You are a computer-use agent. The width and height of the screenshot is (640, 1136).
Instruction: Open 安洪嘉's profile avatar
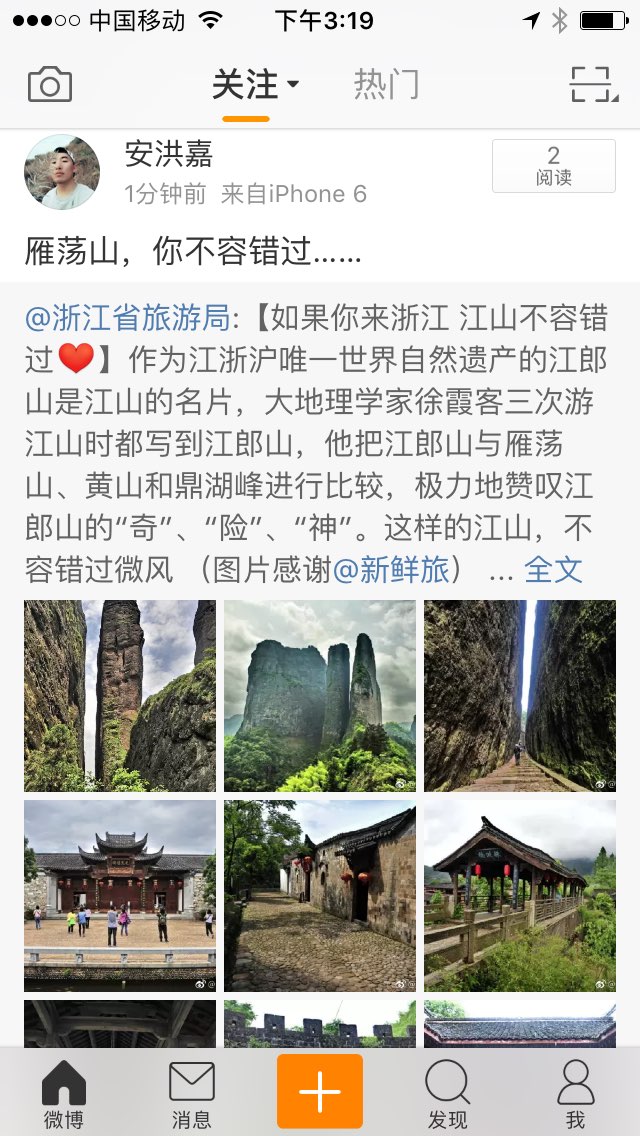point(62,172)
